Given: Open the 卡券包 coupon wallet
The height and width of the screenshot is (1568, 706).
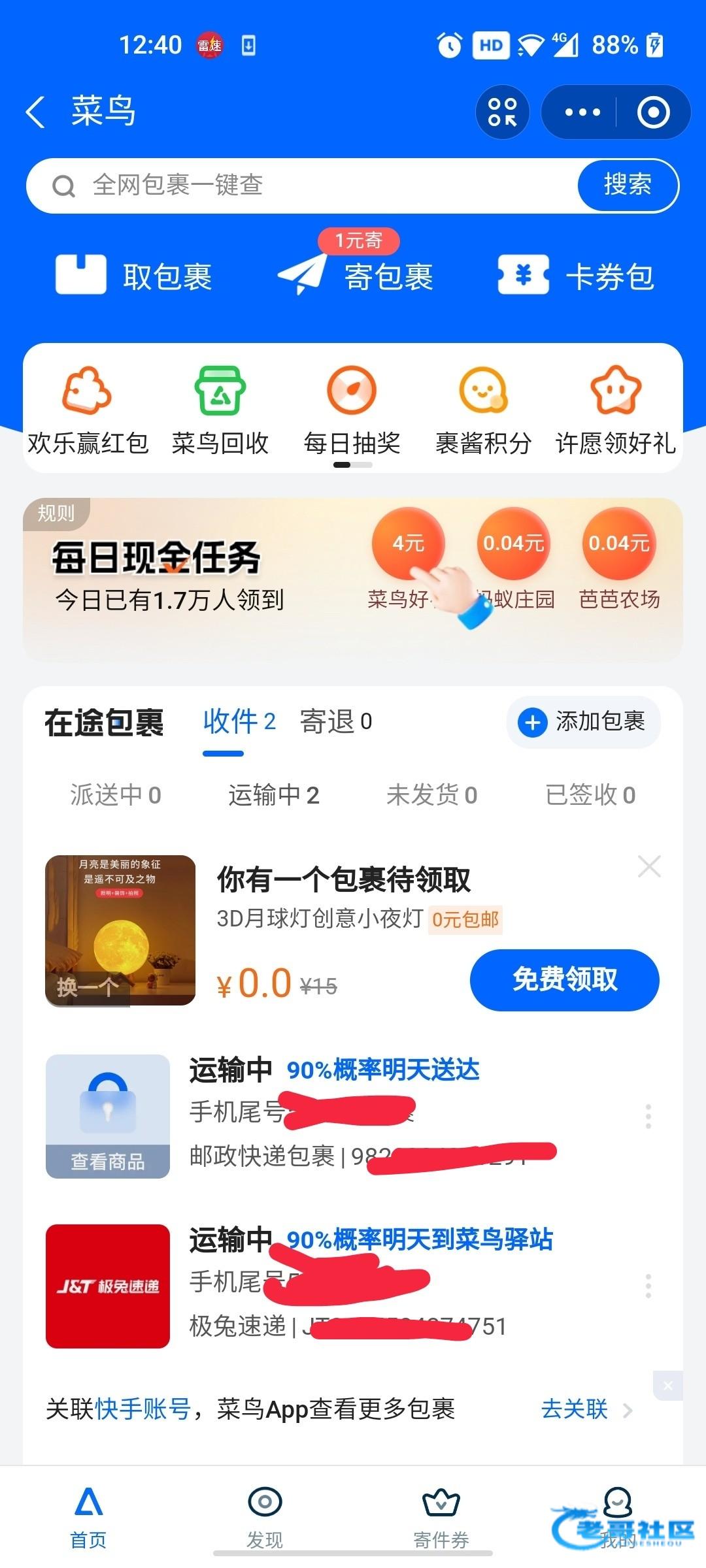Looking at the screenshot, I should [x=575, y=276].
